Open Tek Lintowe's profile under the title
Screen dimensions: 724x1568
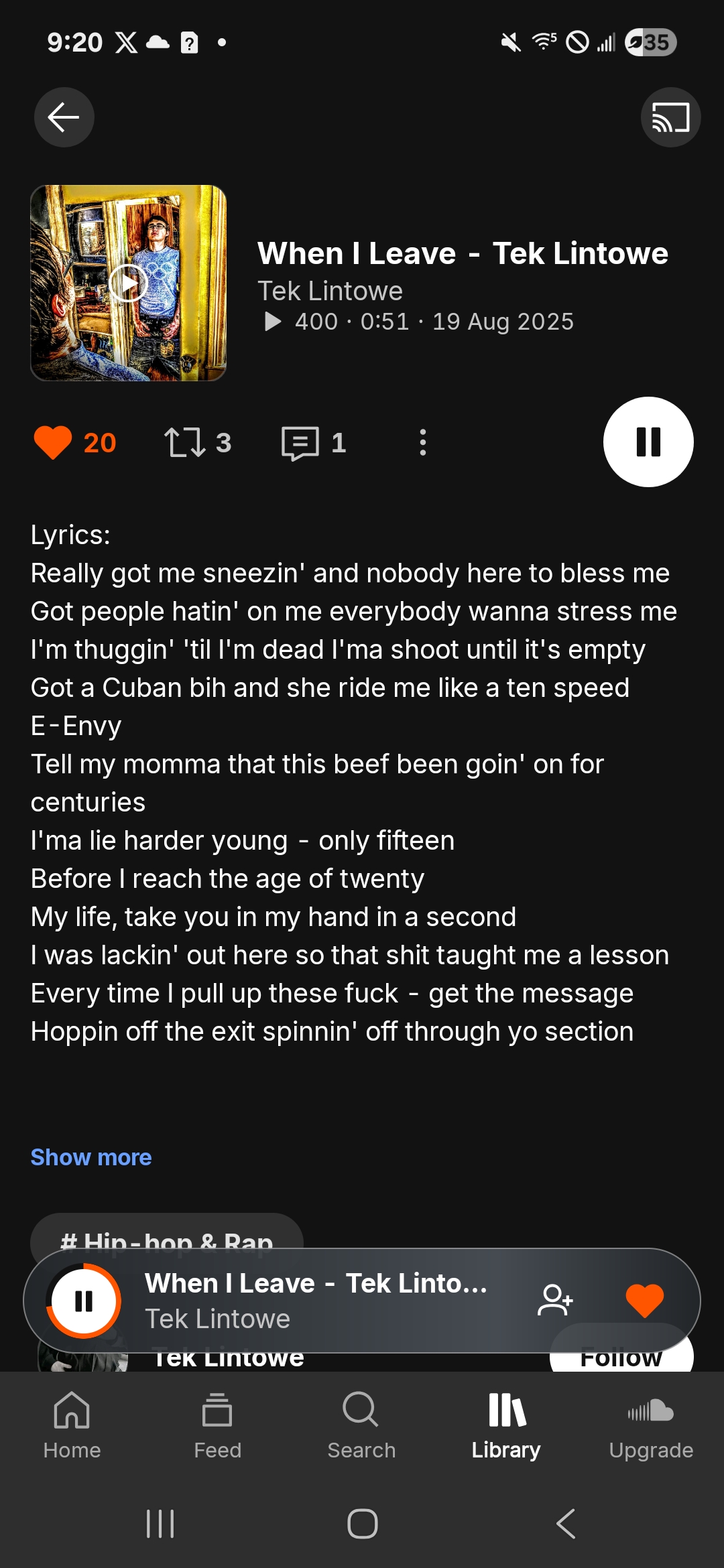click(x=330, y=291)
